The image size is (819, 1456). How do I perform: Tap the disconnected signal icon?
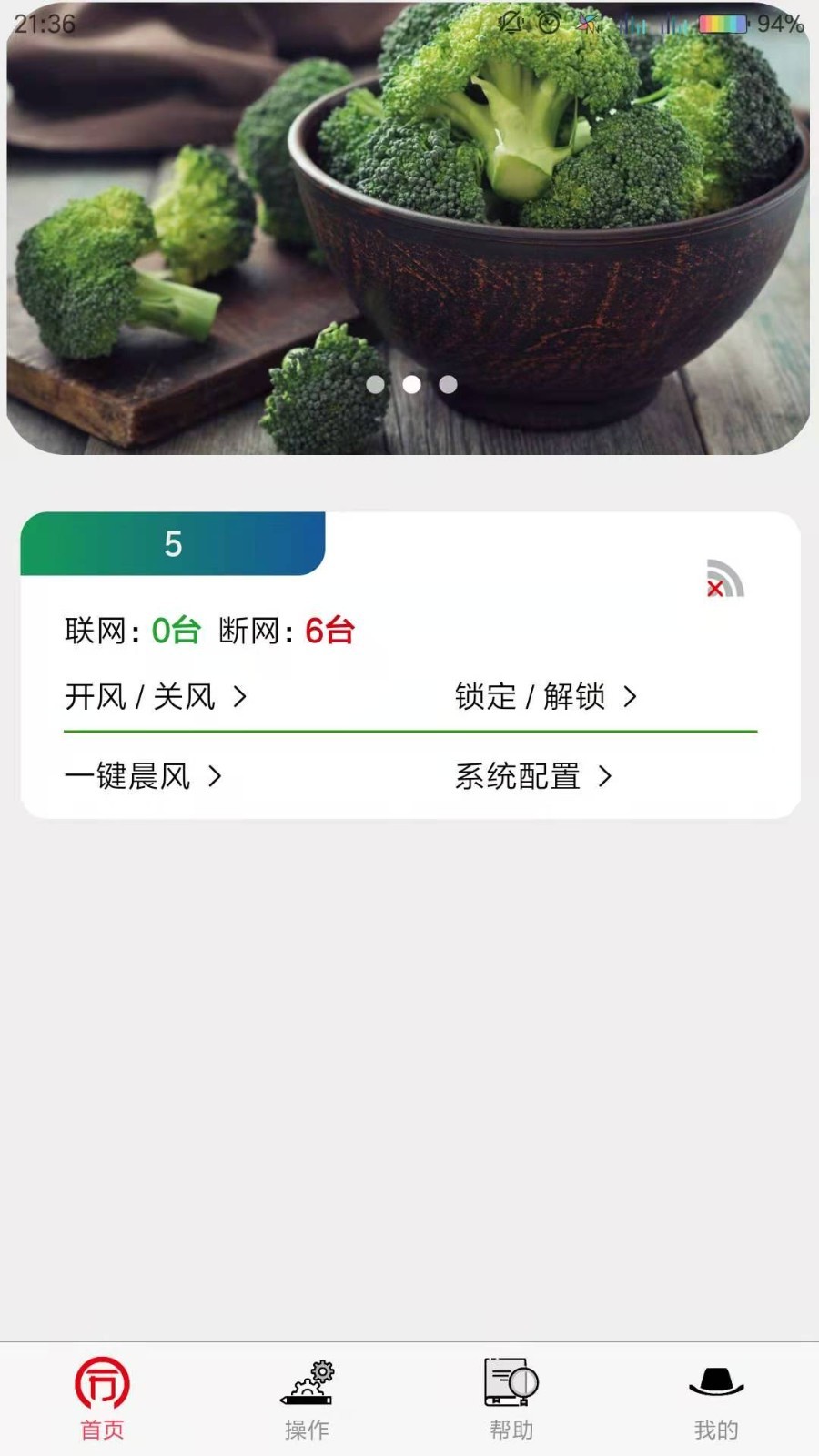(x=725, y=579)
